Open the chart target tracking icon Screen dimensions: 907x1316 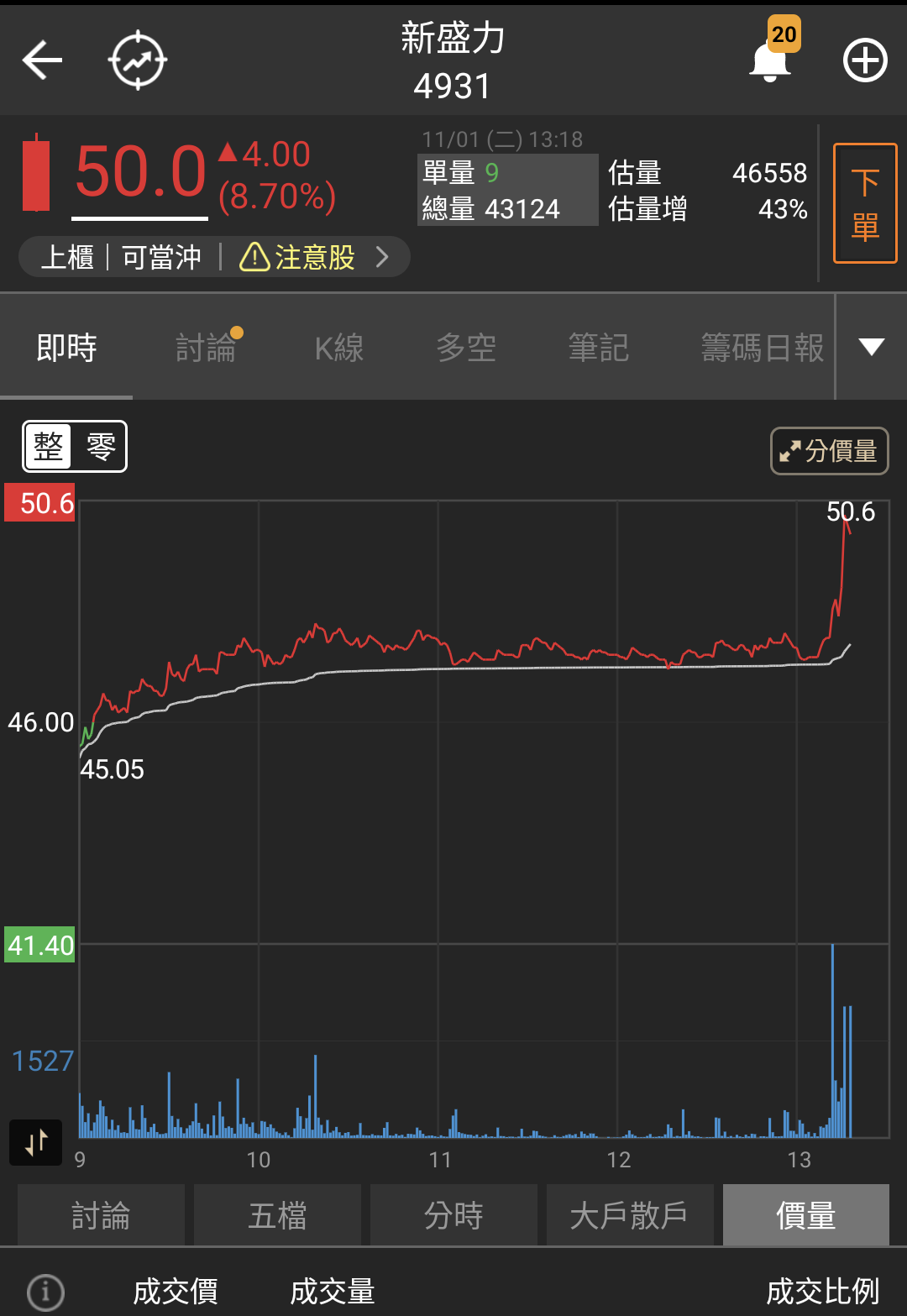(x=138, y=60)
